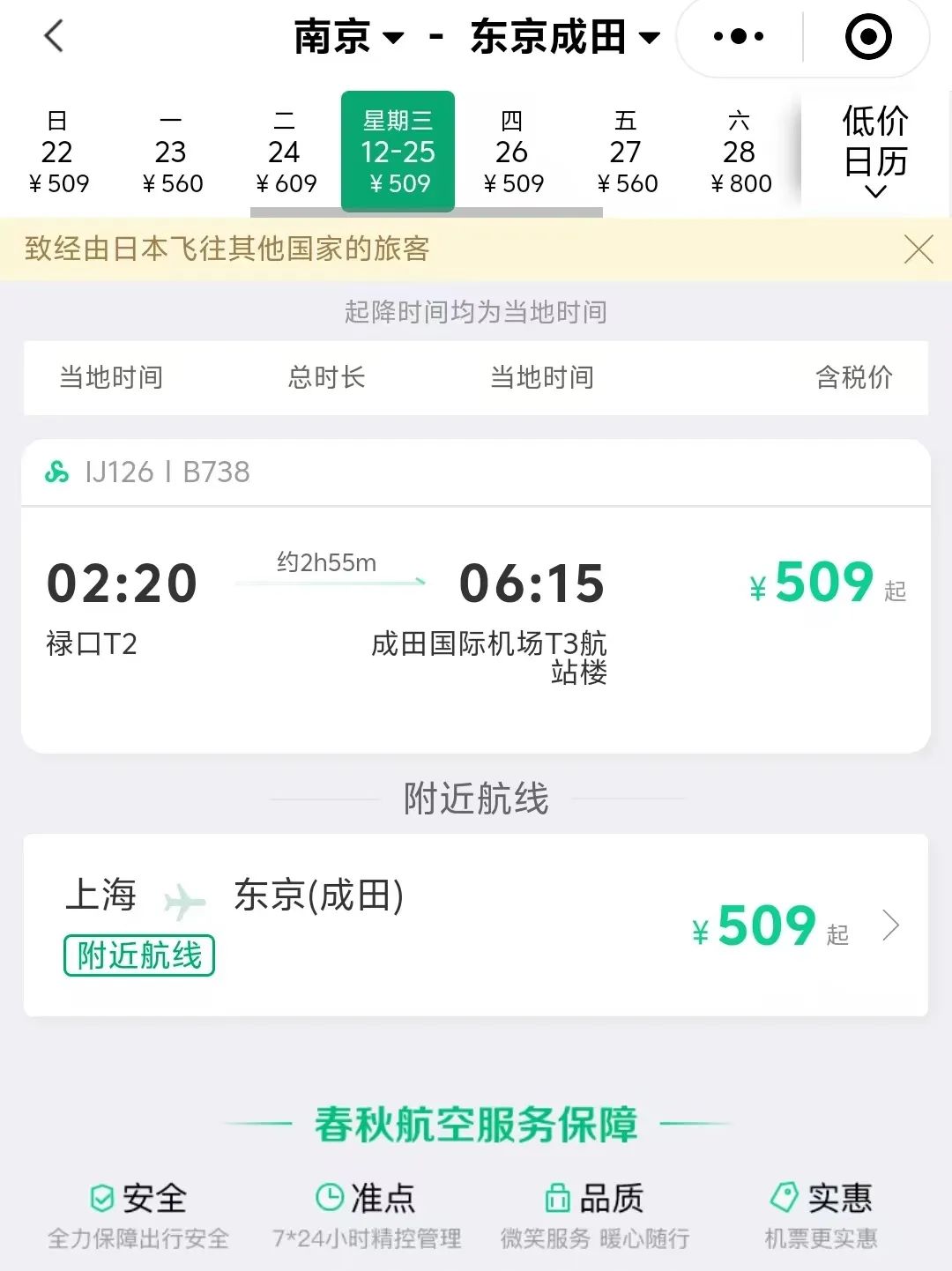Viewport: 952px width, 1271px height.
Task: Open the mini program three-dot menu
Action: pos(739,37)
